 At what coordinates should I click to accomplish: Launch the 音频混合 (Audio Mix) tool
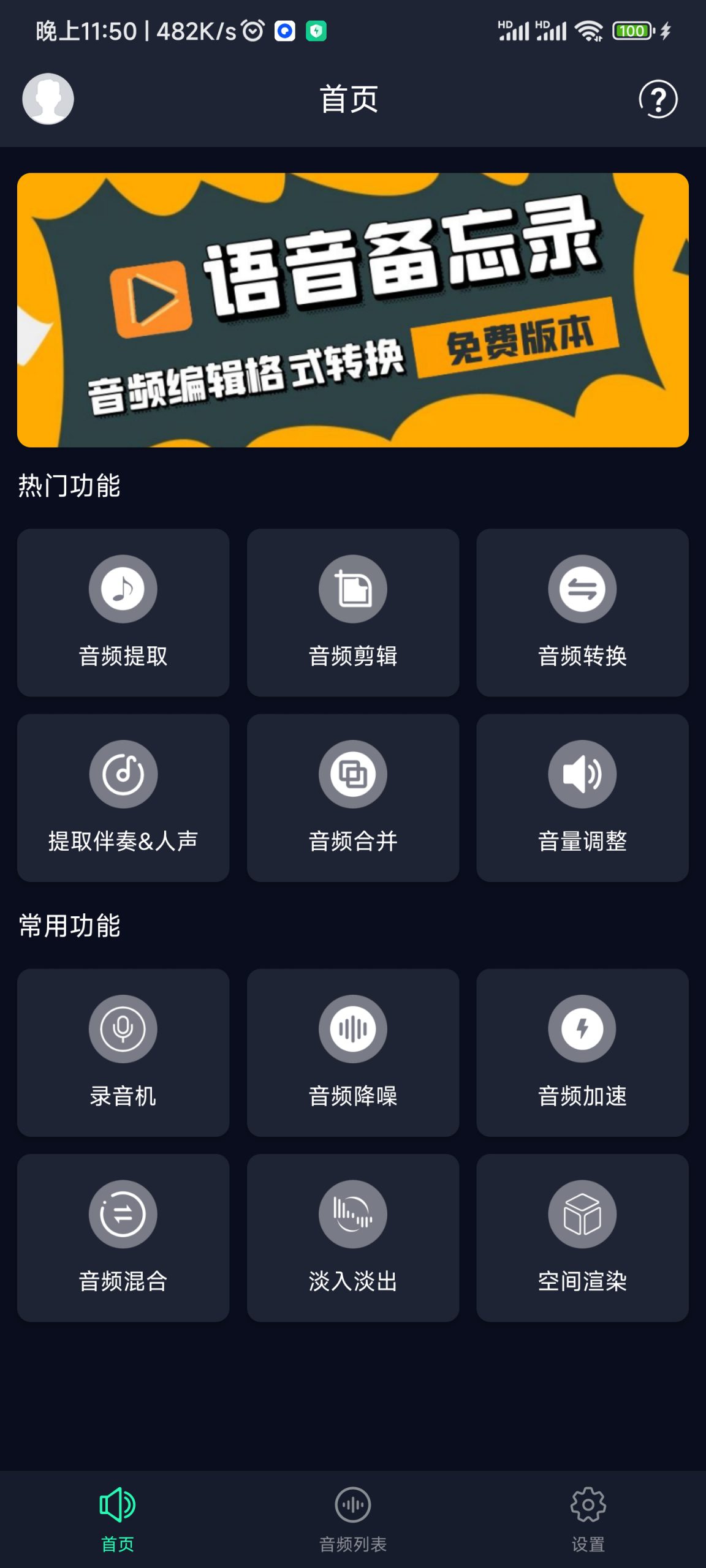[x=123, y=1237]
